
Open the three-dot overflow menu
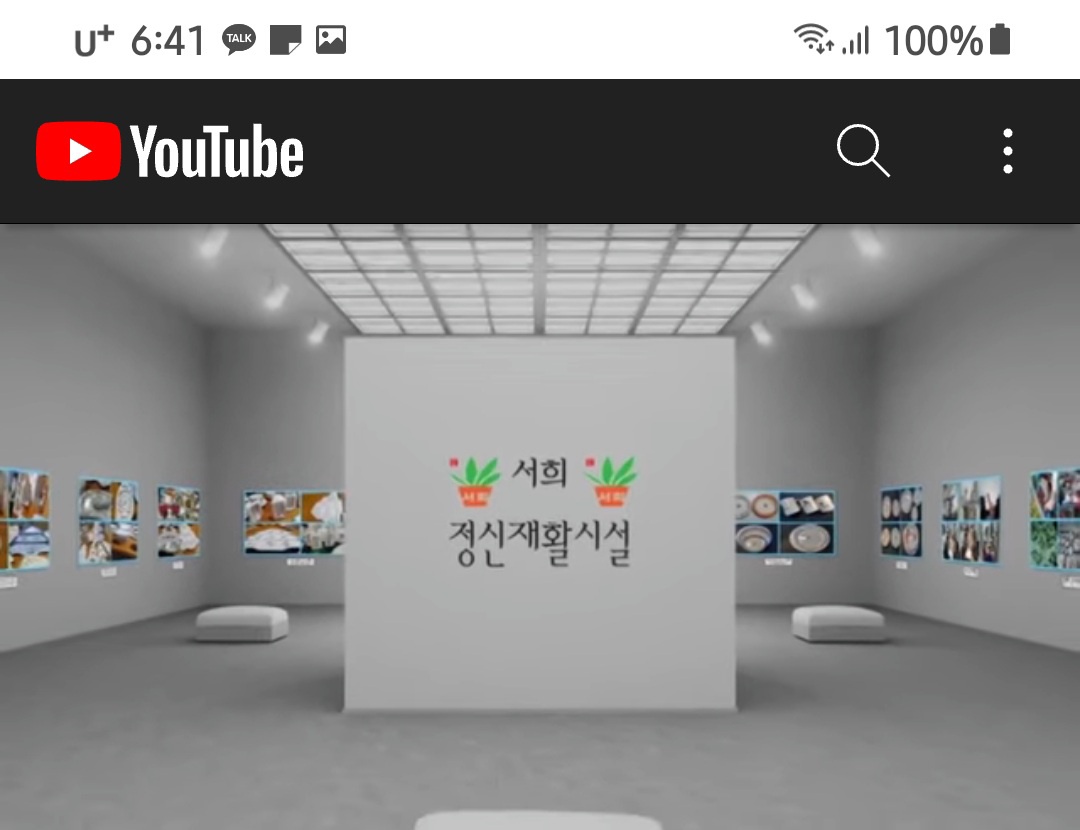pyautogui.click(x=1007, y=152)
